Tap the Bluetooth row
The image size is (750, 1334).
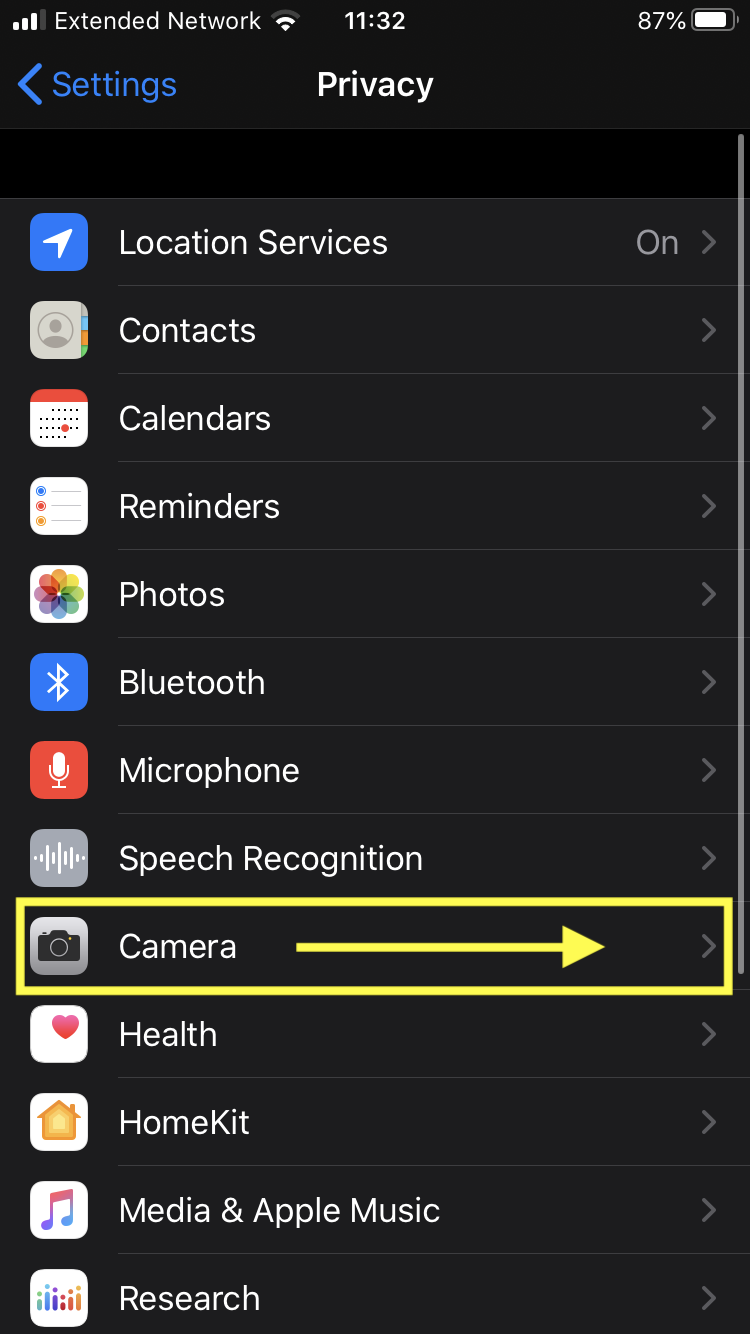375,682
